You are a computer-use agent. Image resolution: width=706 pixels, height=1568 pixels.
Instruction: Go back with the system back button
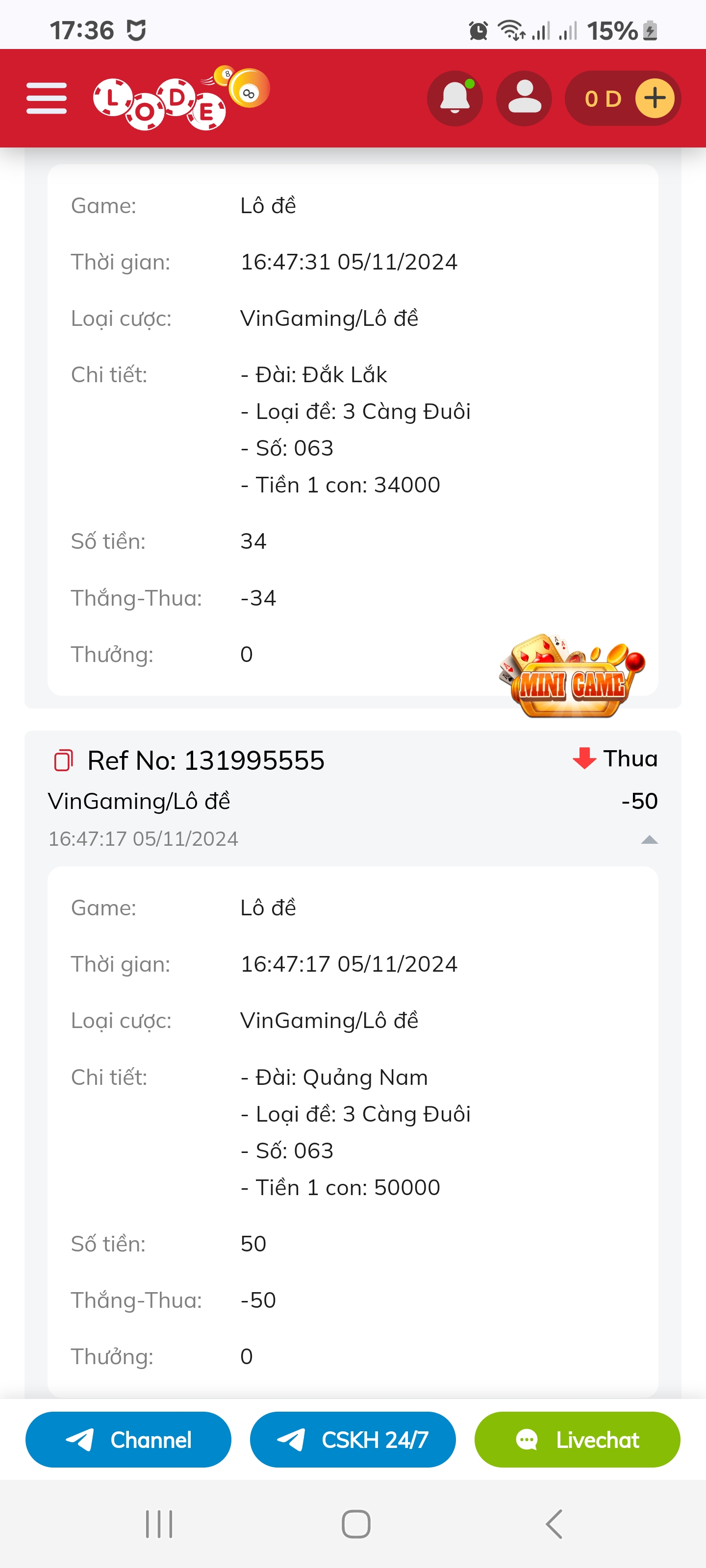[553, 1524]
